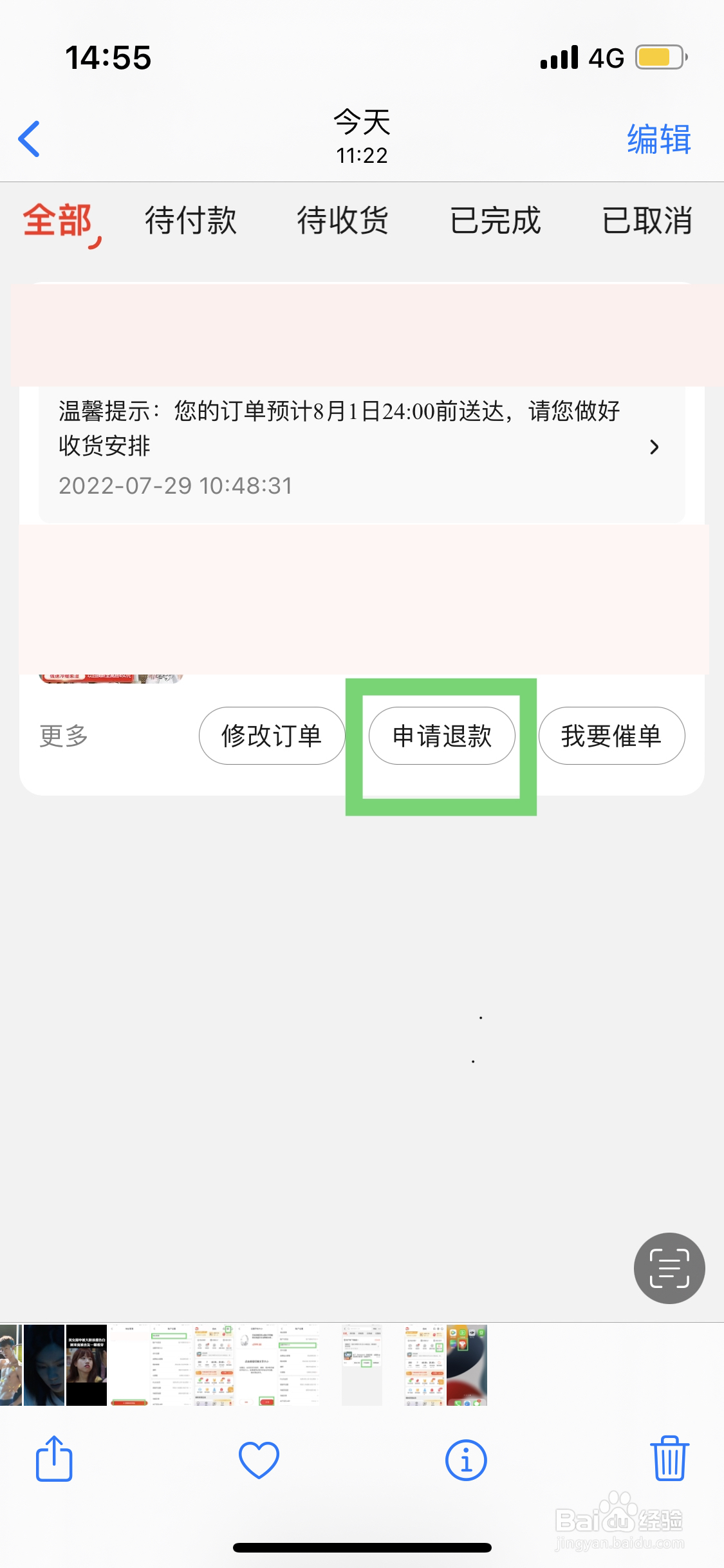724x1568 pixels.
Task: Tap the share icon at bottom left
Action: (x=54, y=1460)
